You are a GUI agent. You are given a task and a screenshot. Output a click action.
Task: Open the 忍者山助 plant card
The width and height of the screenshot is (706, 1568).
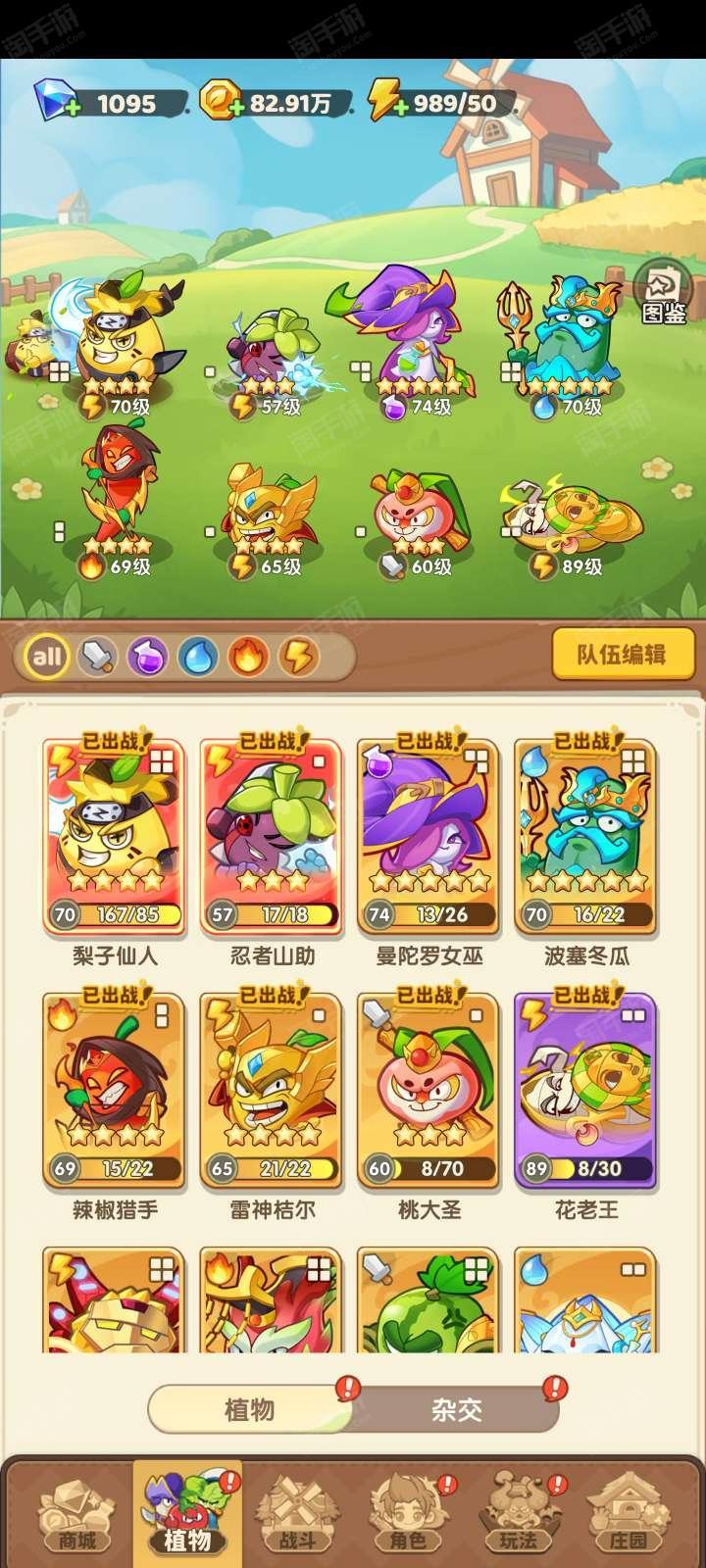pos(272,836)
